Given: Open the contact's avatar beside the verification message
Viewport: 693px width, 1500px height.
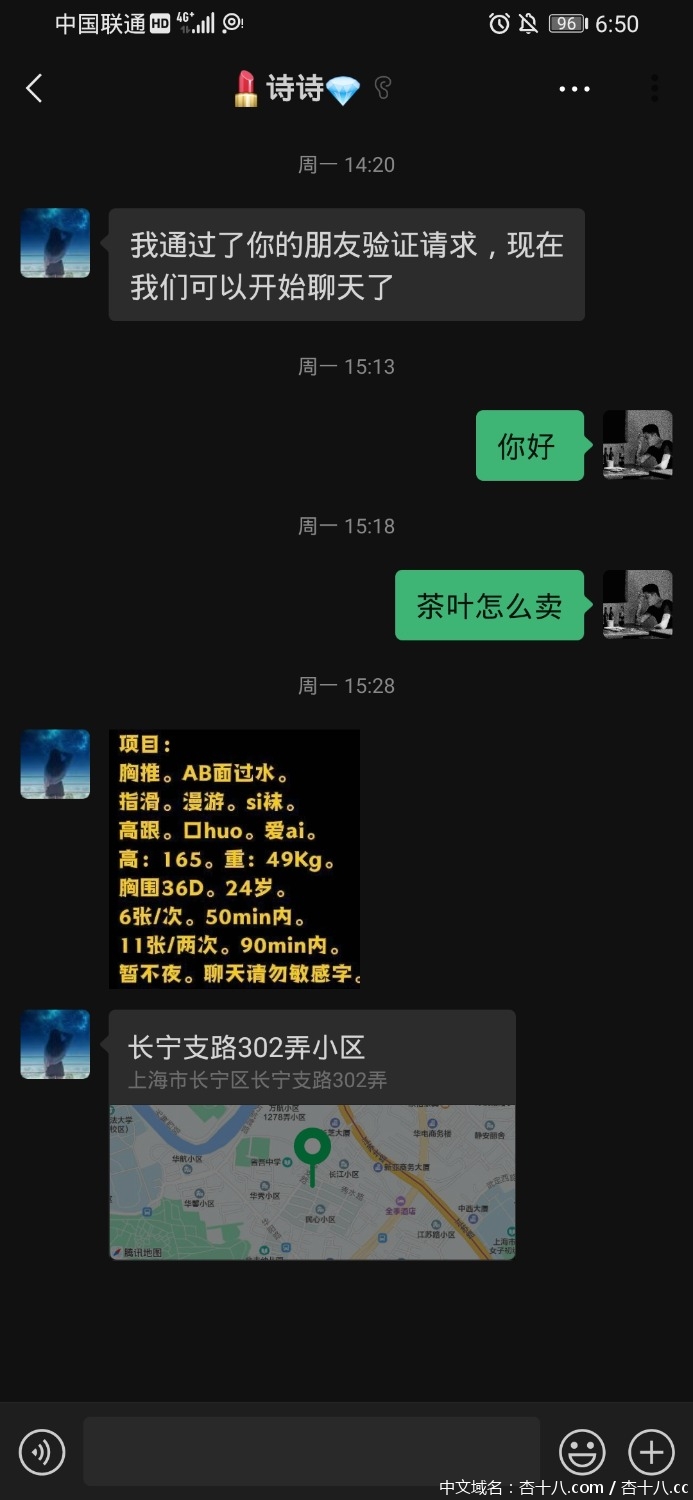Looking at the screenshot, I should [x=55, y=243].
